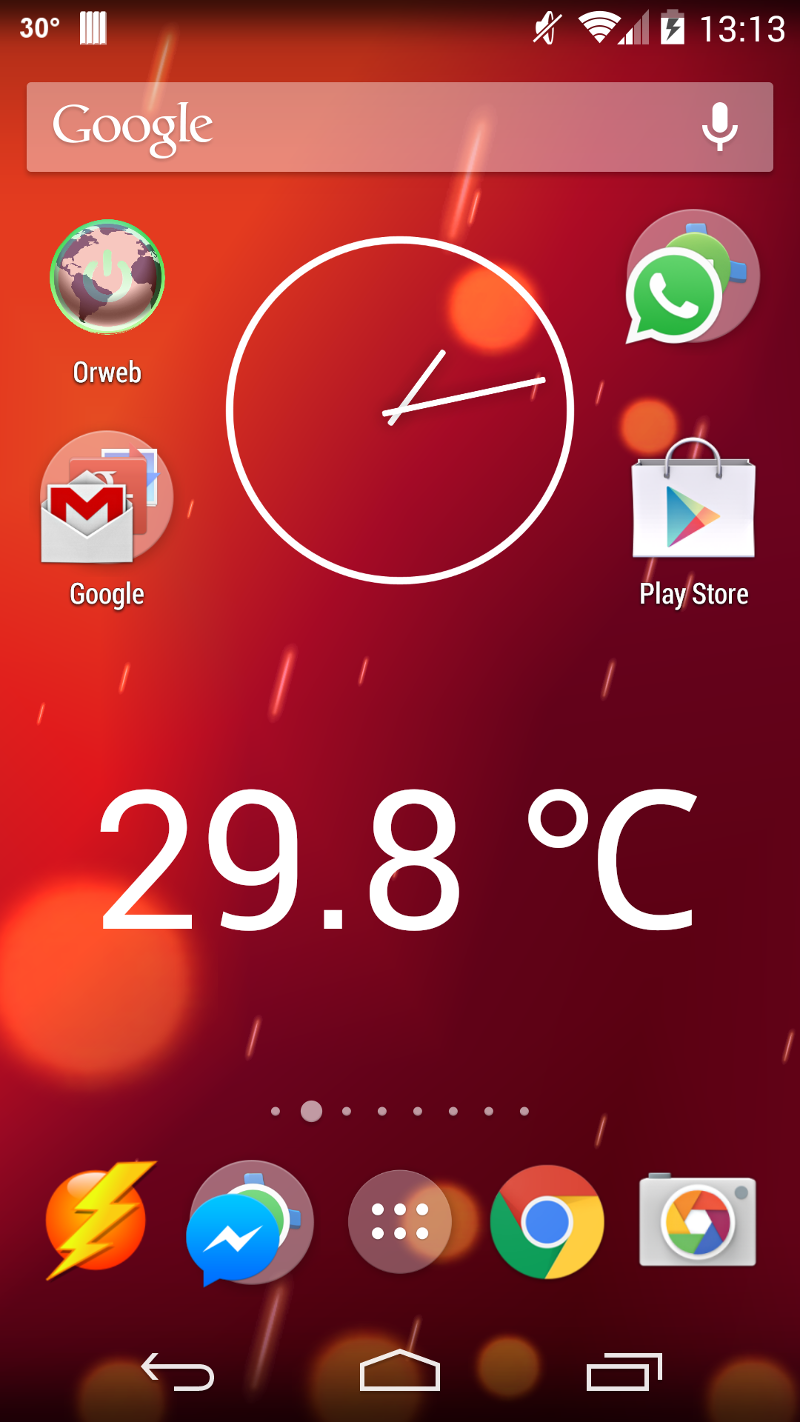Open the WhatsApp folder on the home screen
This screenshot has height=1422, width=800.
(x=694, y=277)
